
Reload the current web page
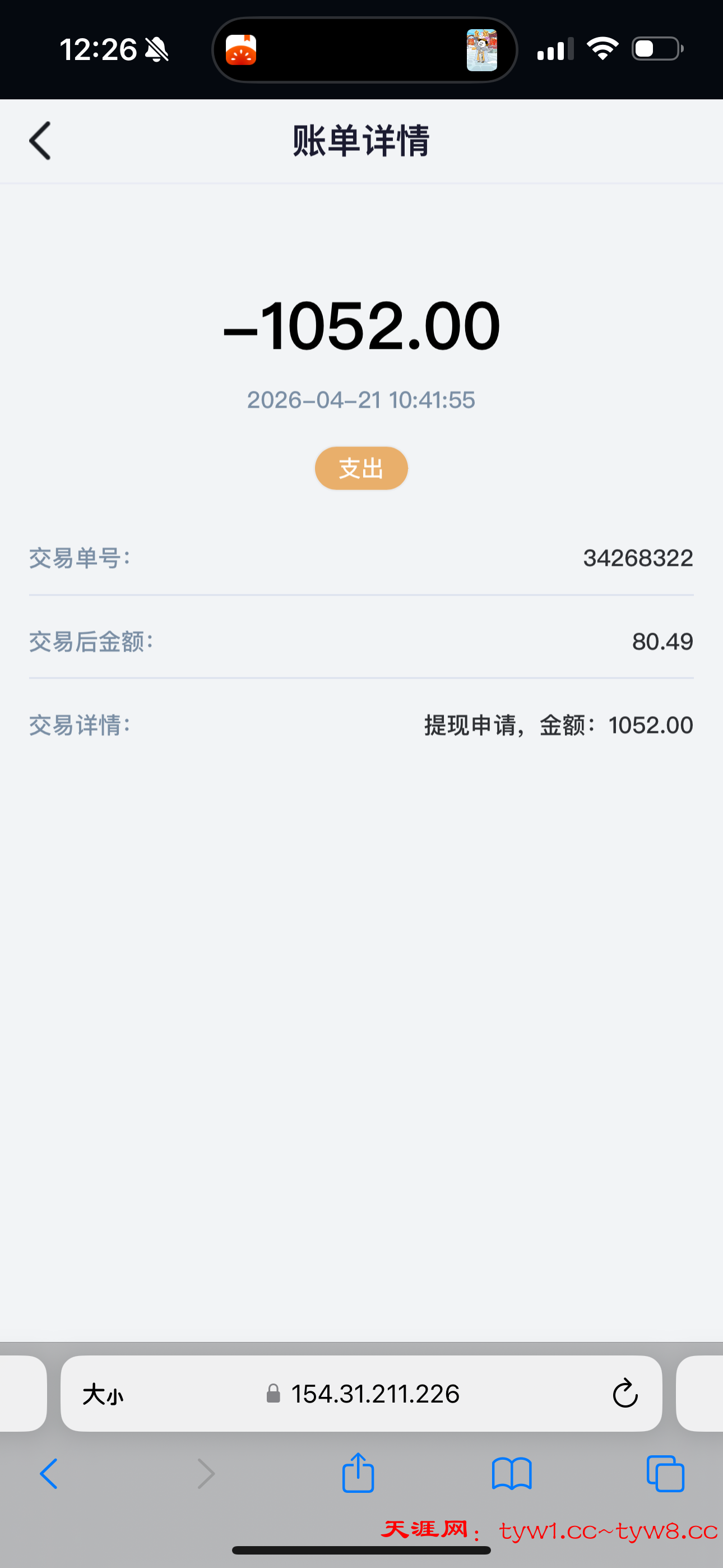pos(624,1394)
